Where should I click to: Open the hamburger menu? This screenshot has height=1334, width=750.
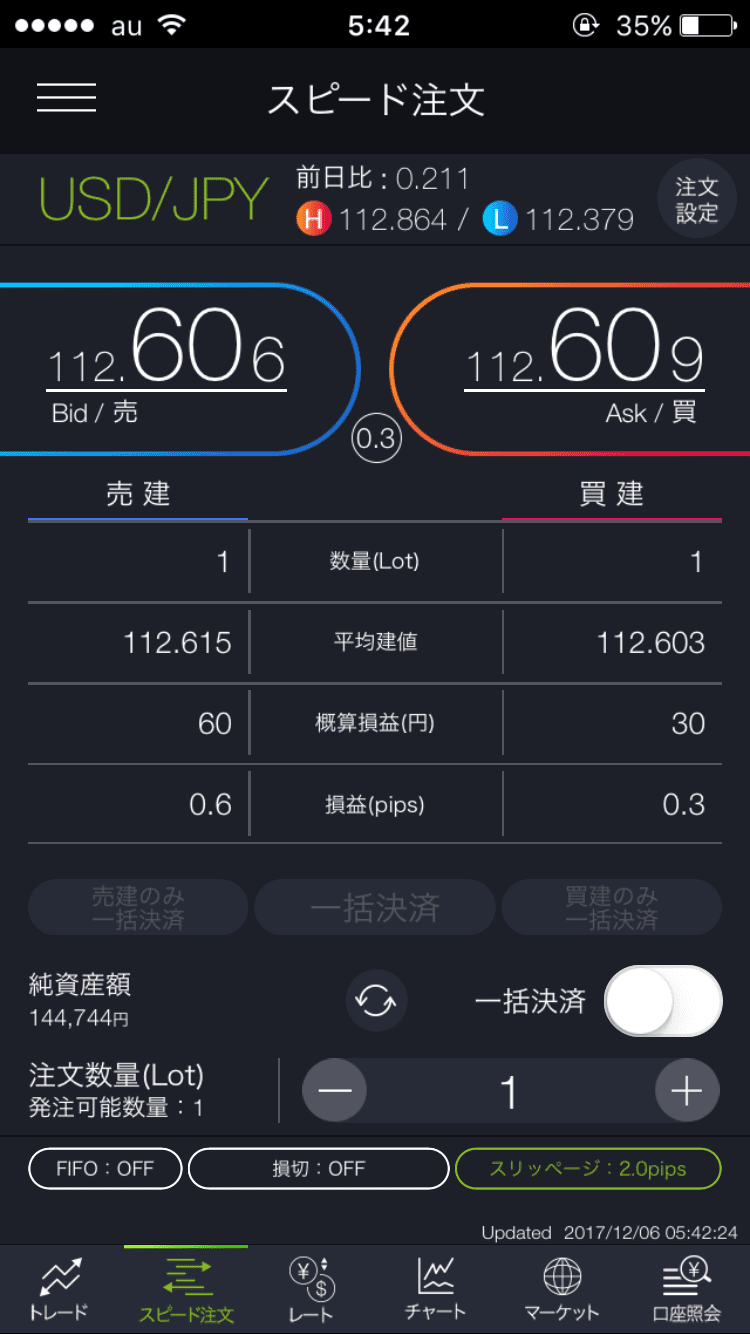click(x=66, y=98)
